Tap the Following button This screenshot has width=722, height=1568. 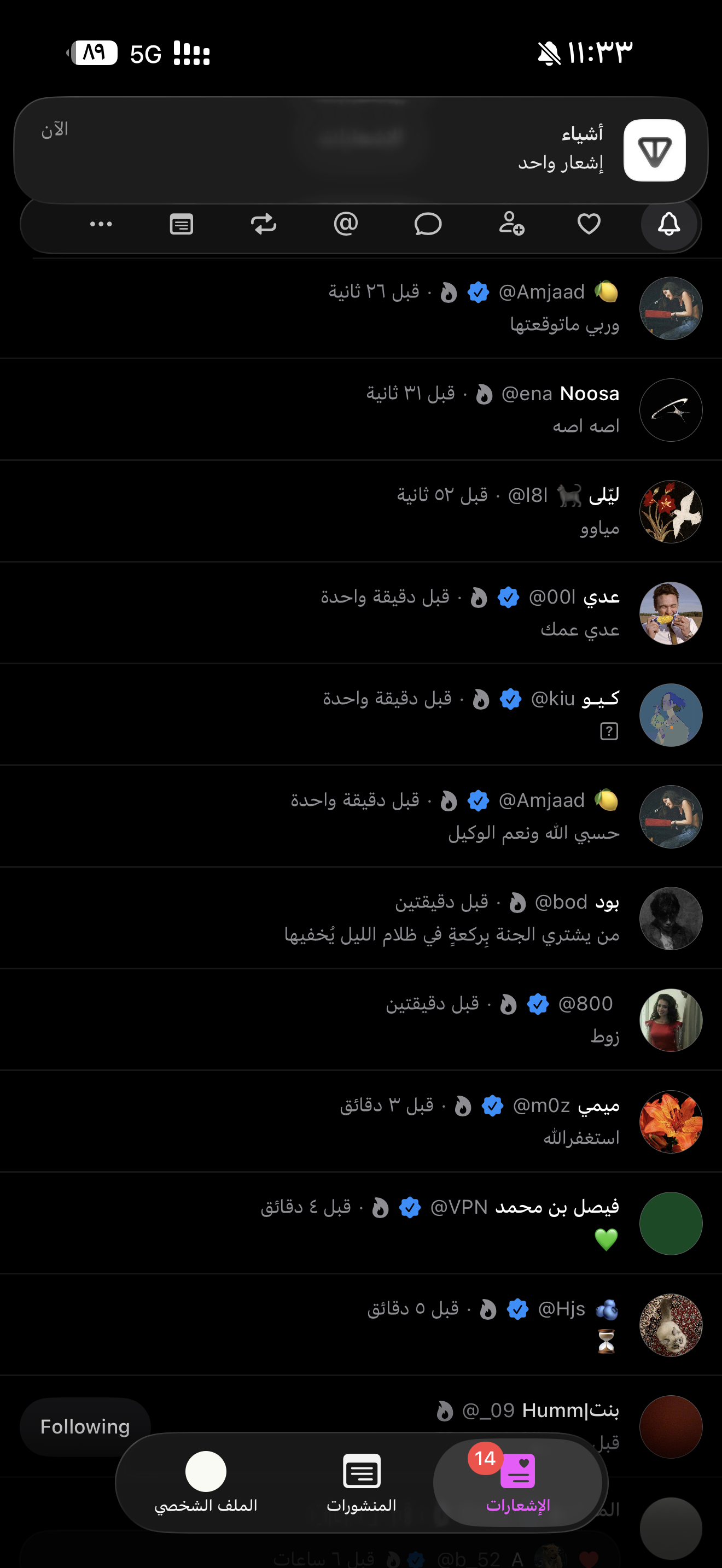pyautogui.click(x=85, y=1426)
